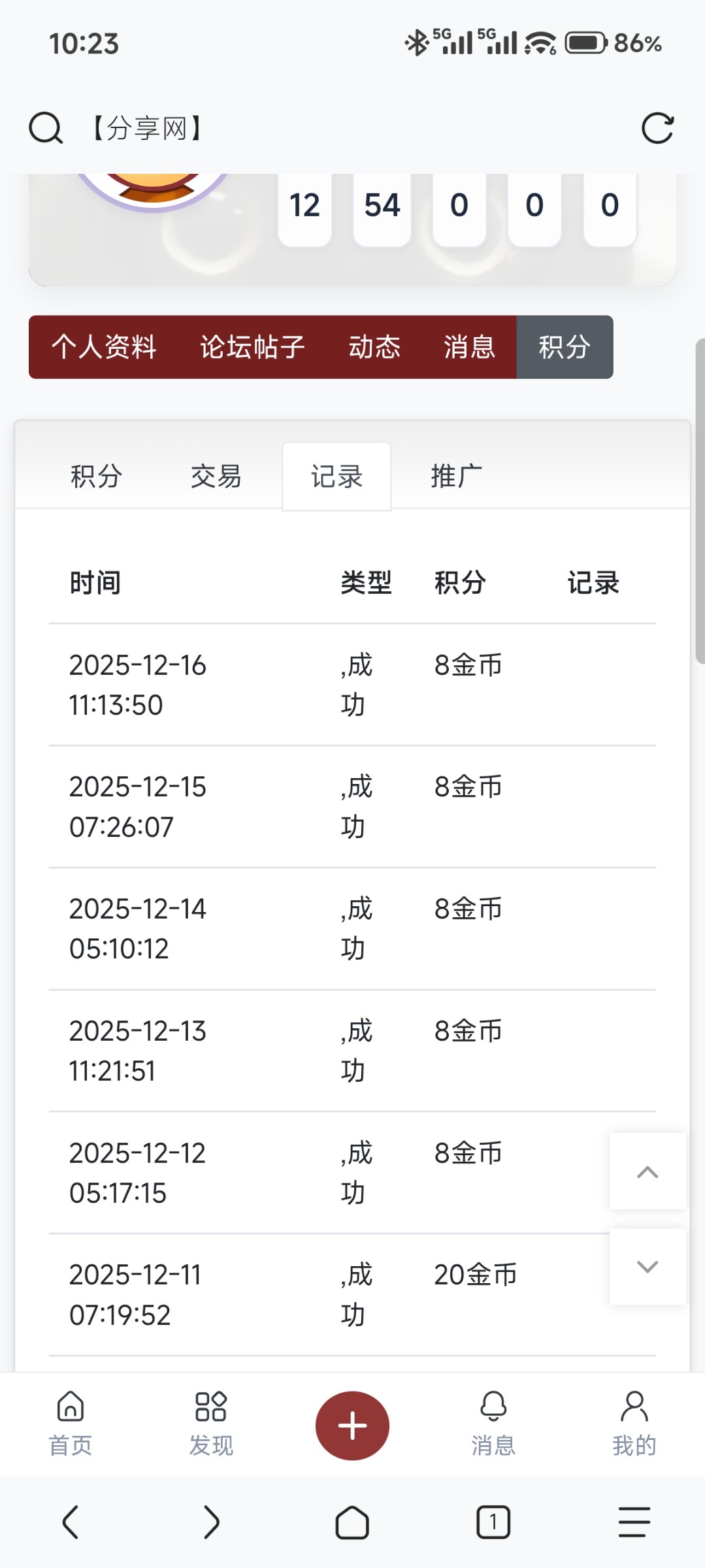The width and height of the screenshot is (705, 1568).
Task: Select the 论坛帖子 section
Action: tap(252, 347)
